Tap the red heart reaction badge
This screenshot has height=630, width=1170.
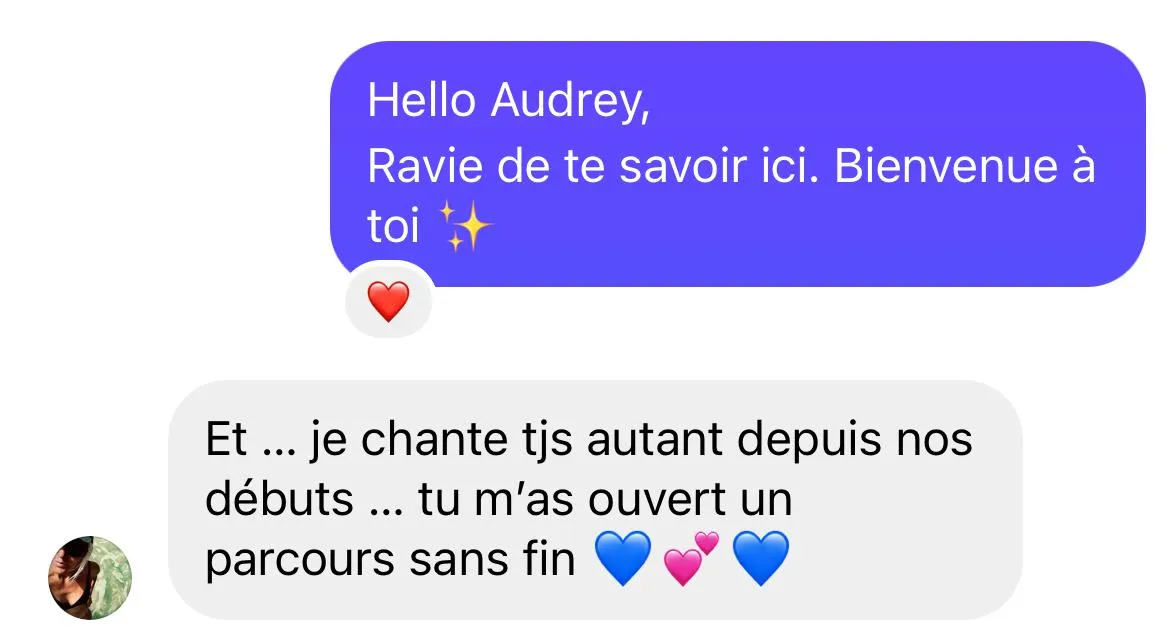click(x=389, y=301)
